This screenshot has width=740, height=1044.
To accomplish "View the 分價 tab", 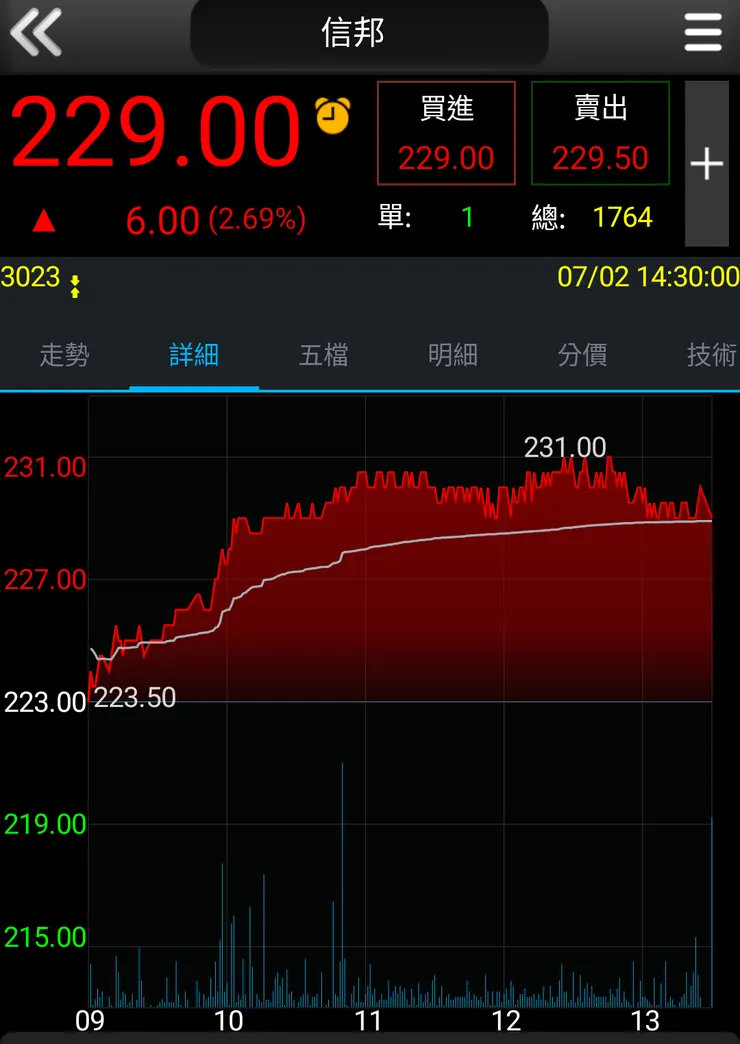I will (x=582, y=355).
